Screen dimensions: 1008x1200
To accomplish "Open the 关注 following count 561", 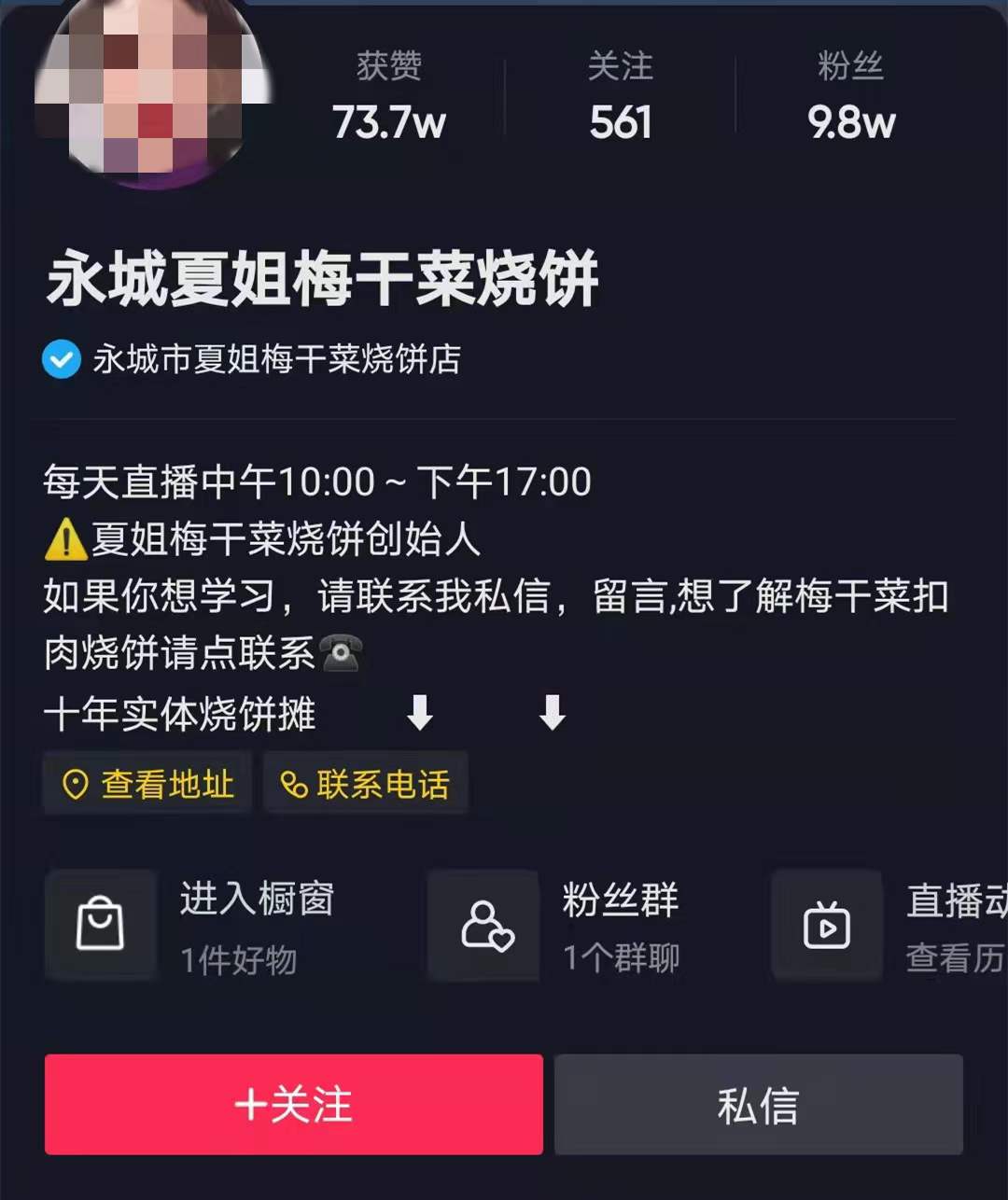I will [x=621, y=123].
